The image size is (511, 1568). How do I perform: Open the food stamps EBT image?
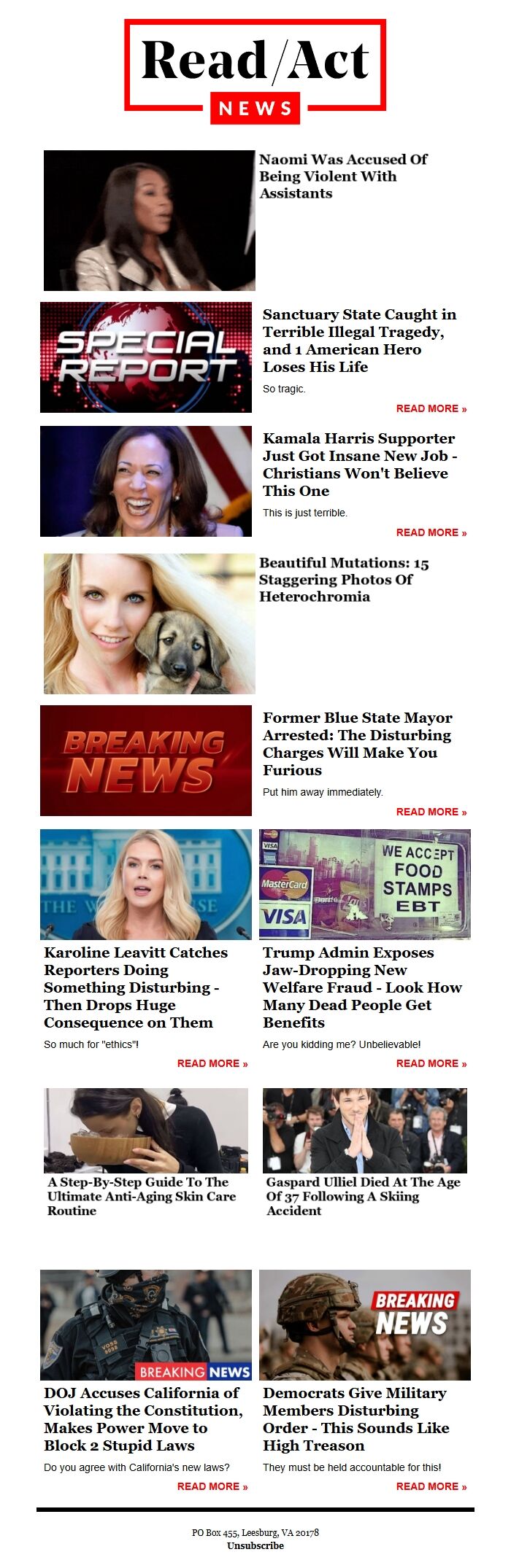[x=365, y=884]
